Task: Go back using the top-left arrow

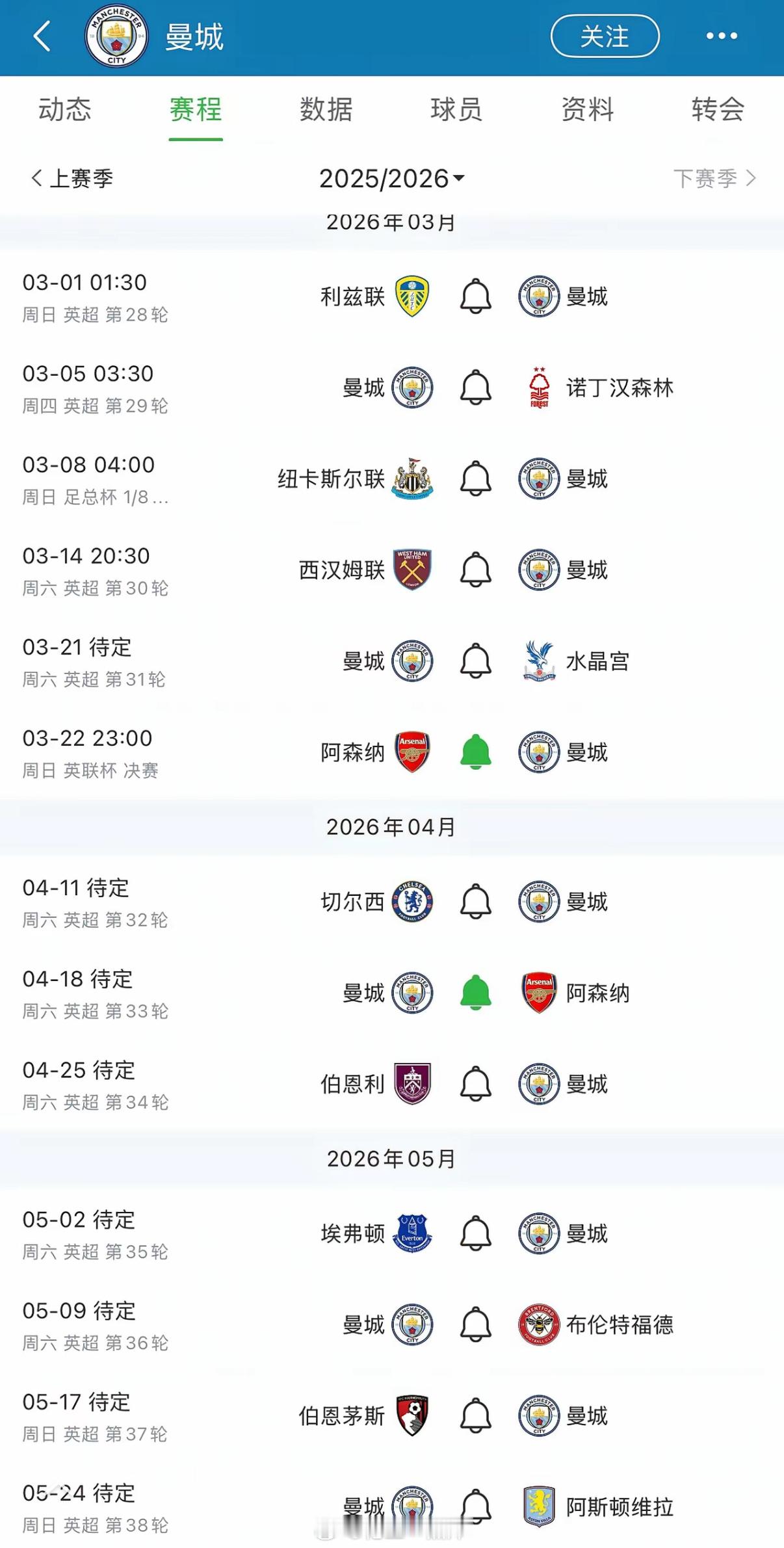Action: tap(42, 36)
